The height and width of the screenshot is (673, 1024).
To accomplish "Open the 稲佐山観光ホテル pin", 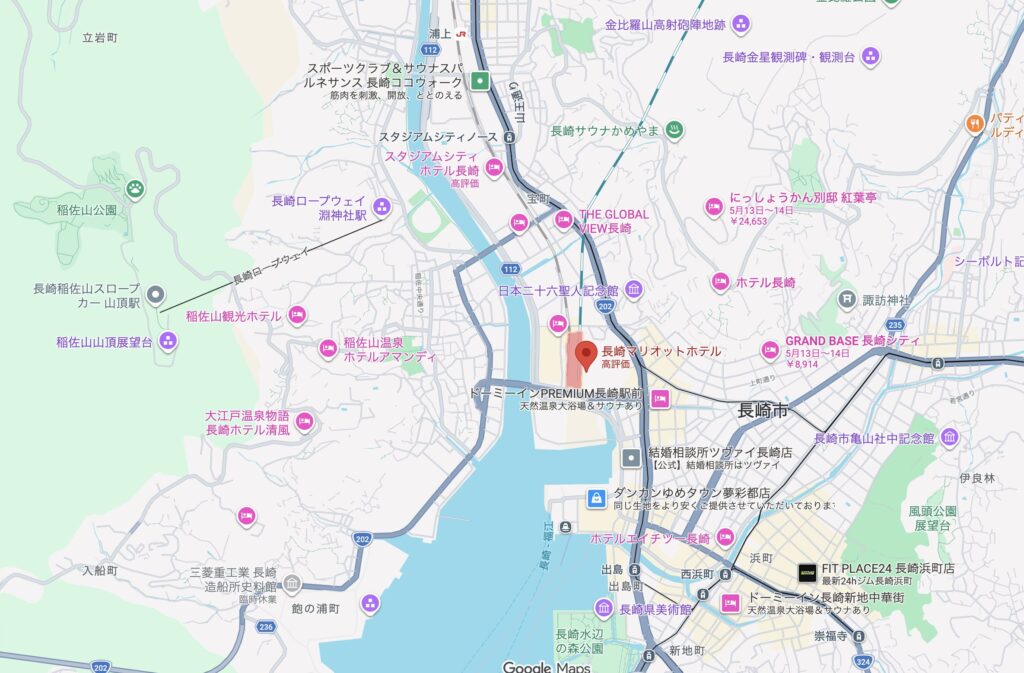I will 296,316.
